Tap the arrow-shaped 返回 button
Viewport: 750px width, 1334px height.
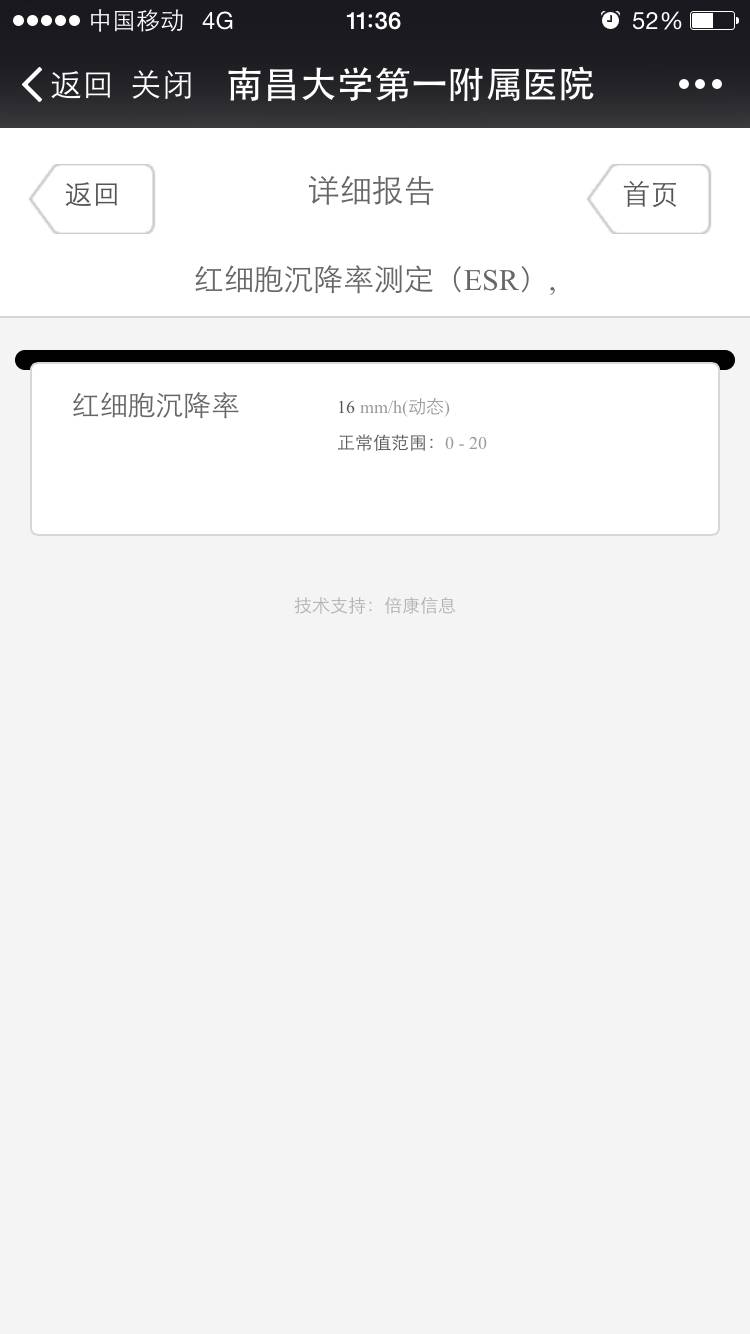[x=92, y=198]
